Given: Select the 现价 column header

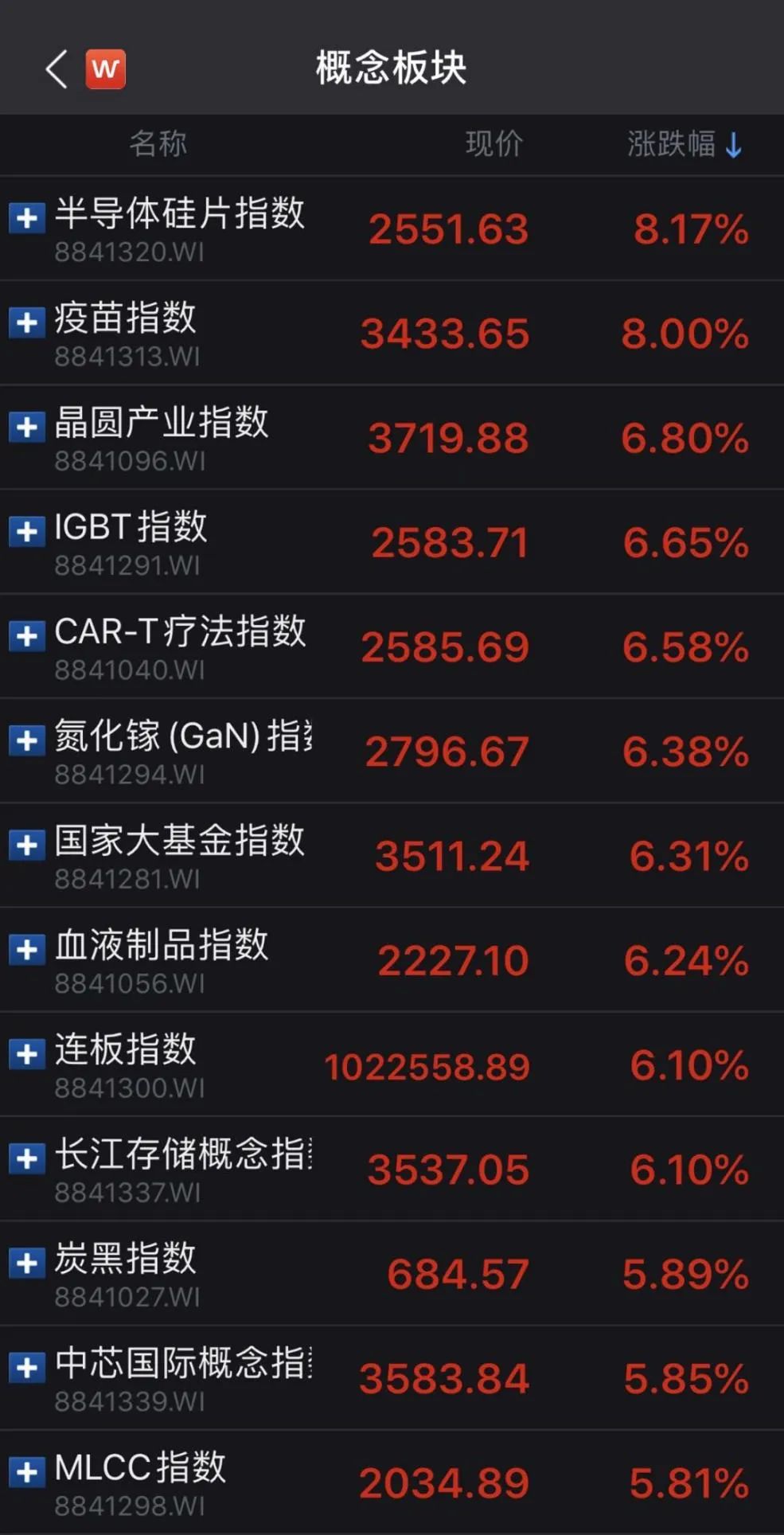Looking at the screenshot, I should pyautogui.click(x=493, y=144).
